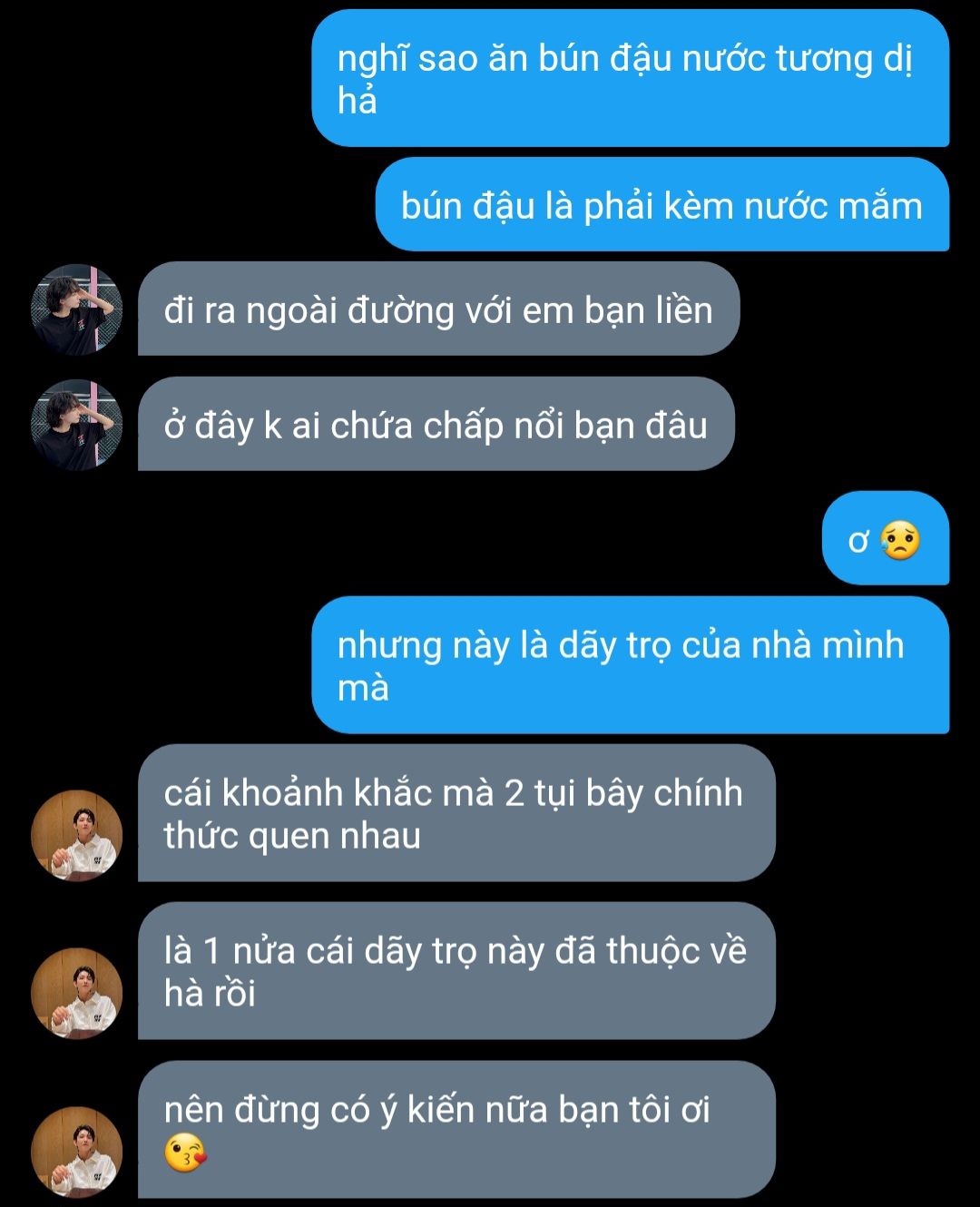Image resolution: width=980 pixels, height=1207 pixels.
Task: Tap avatar next to "ở đây k ai chứa chấp"
Action: 76,425
